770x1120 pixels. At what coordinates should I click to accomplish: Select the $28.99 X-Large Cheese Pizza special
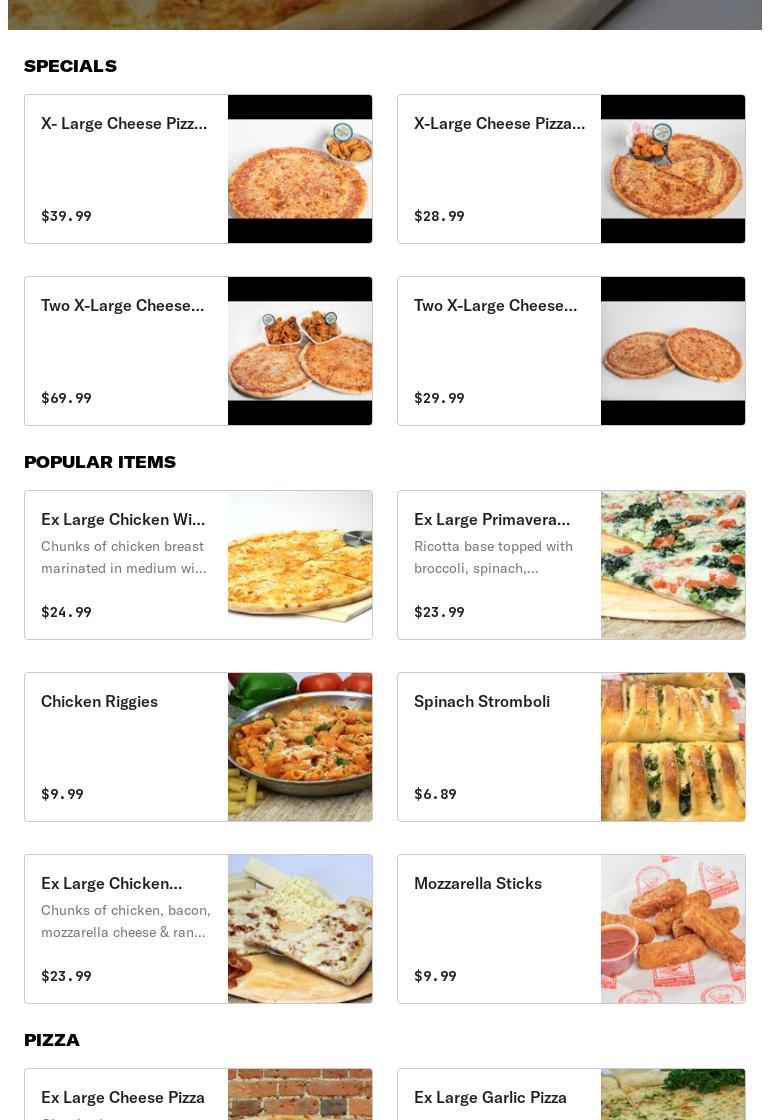[x=571, y=169]
